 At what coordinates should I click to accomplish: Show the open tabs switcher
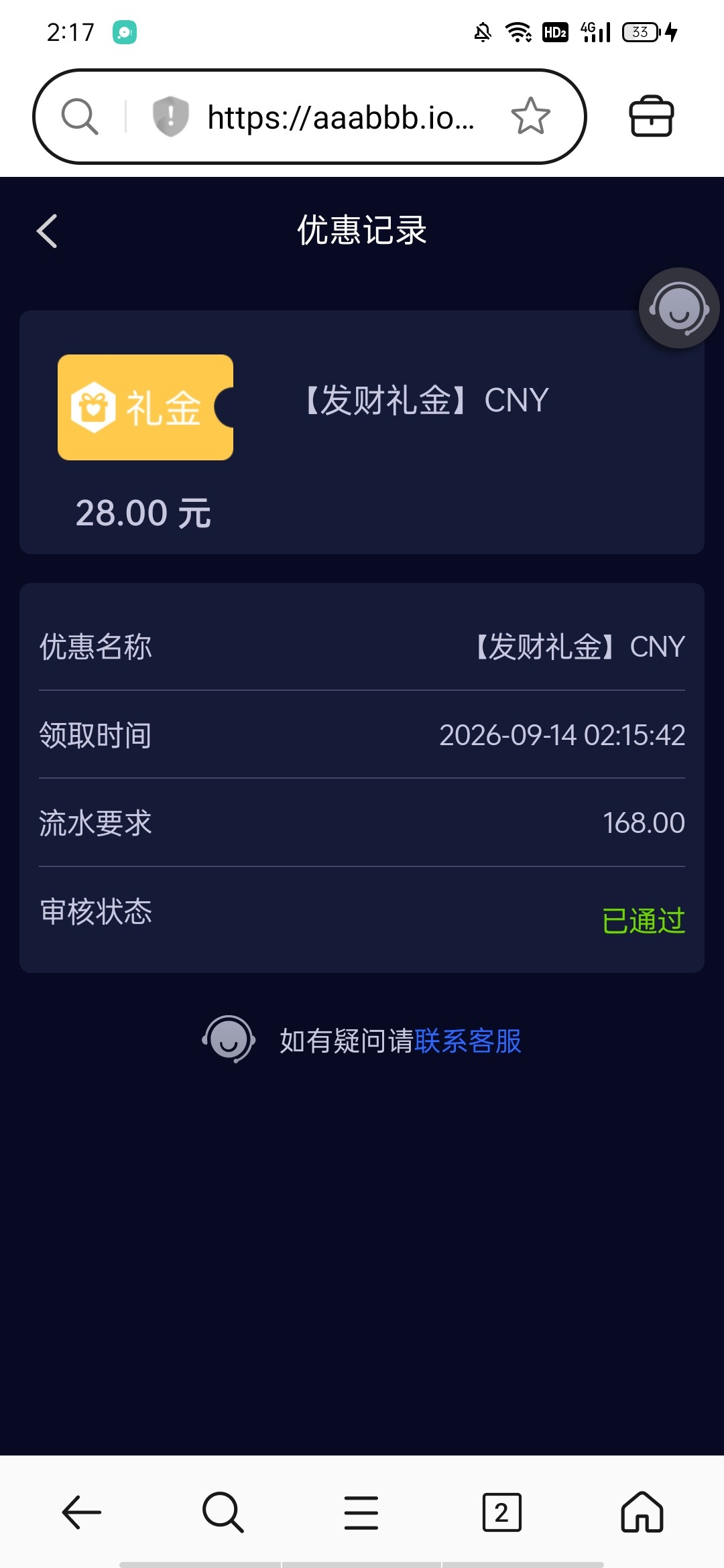pos(501,1512)
